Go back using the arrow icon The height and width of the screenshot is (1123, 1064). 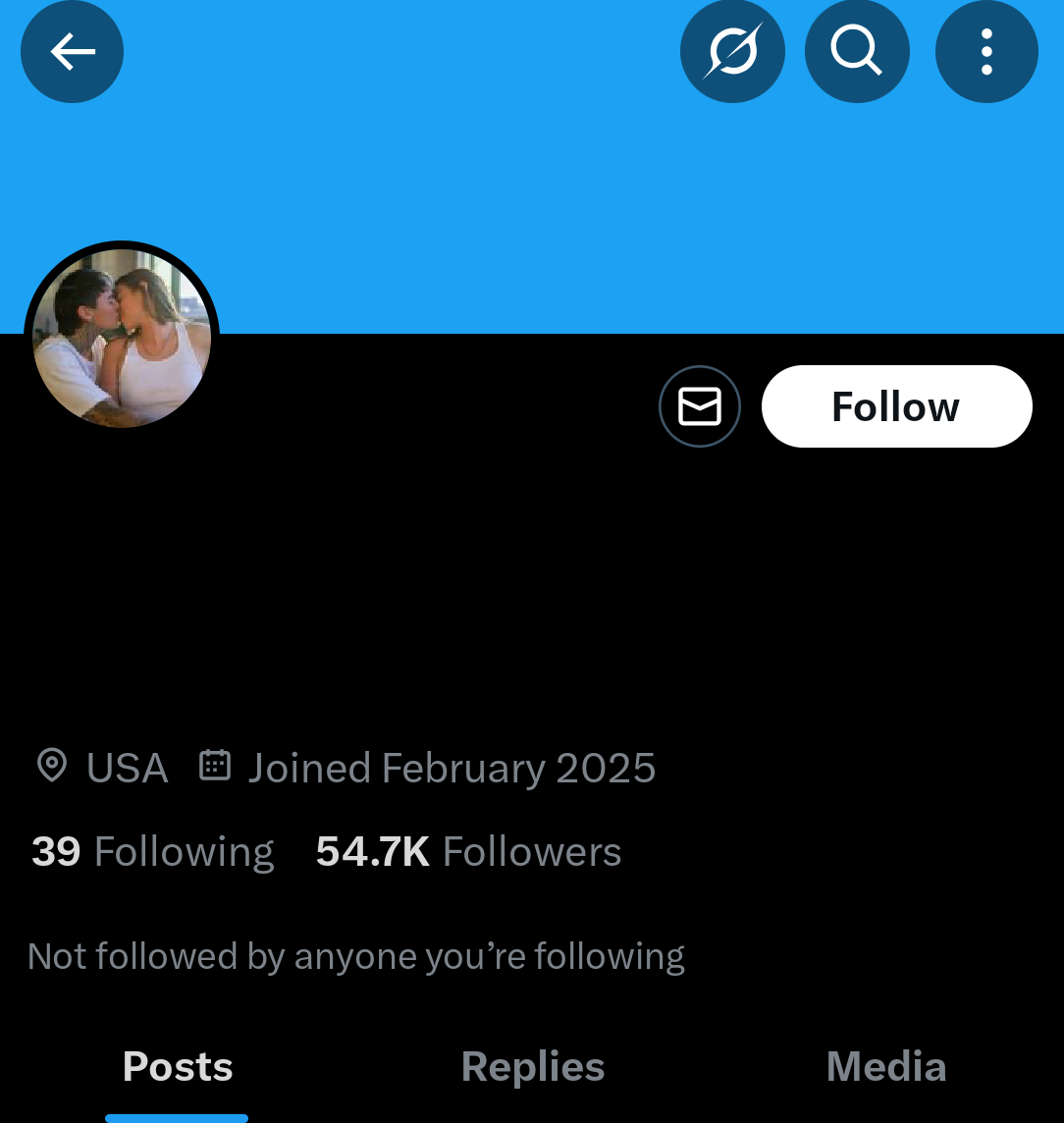[72, 52]
